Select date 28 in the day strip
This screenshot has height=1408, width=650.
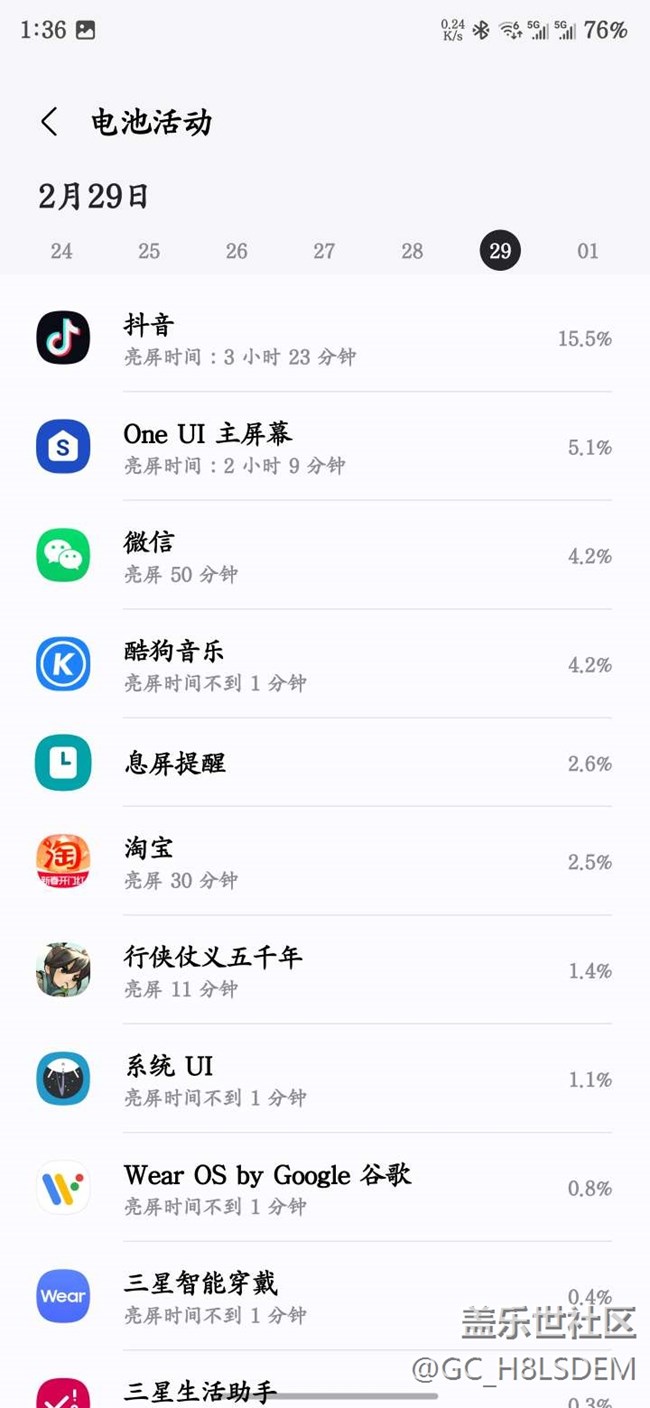pyautogui.click(x=412, y=251)
